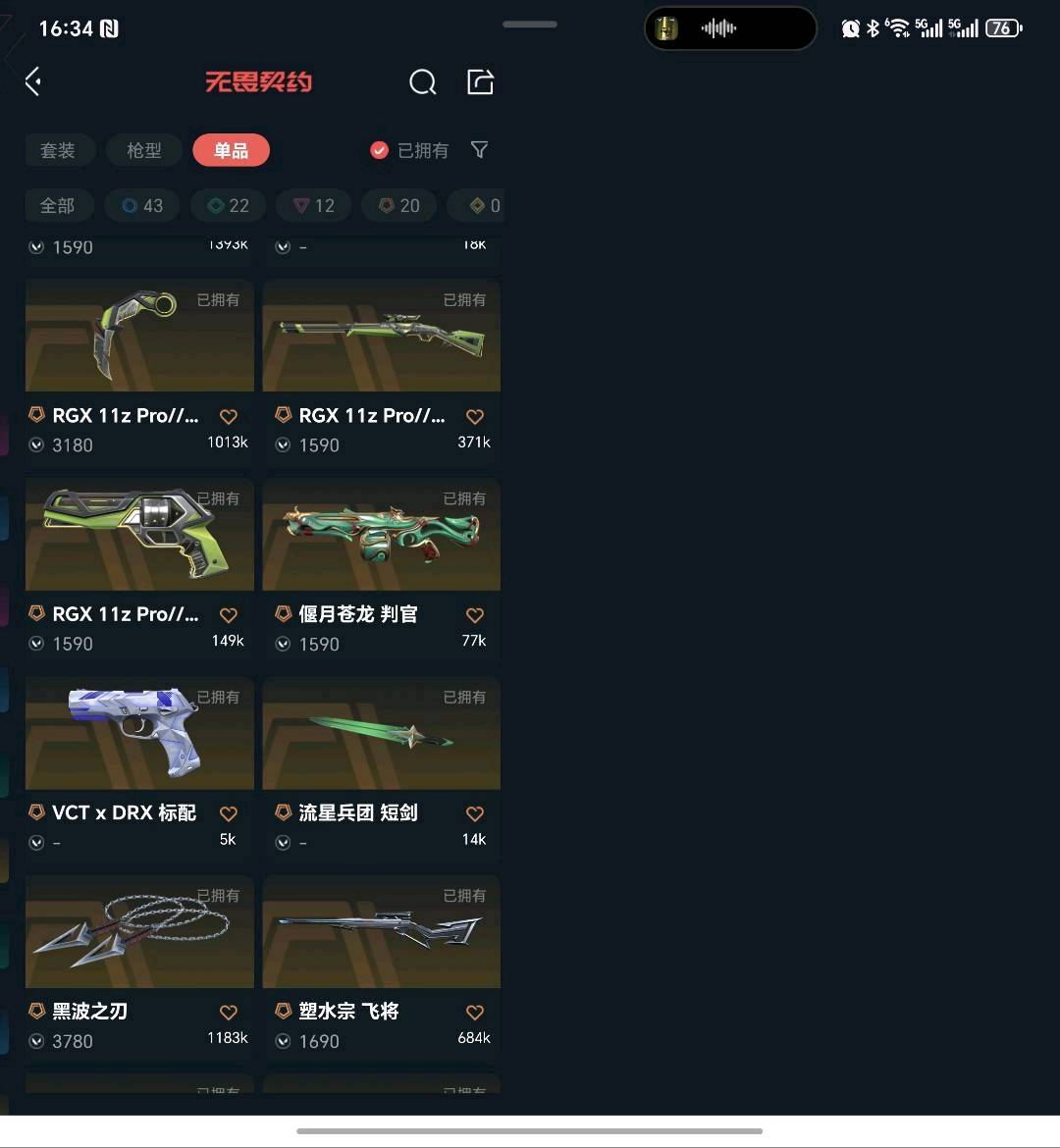The height and width of the screenshot is (1148, 1060).
Task: View the VCT x DRX 标配 skin
Action: 138,735
